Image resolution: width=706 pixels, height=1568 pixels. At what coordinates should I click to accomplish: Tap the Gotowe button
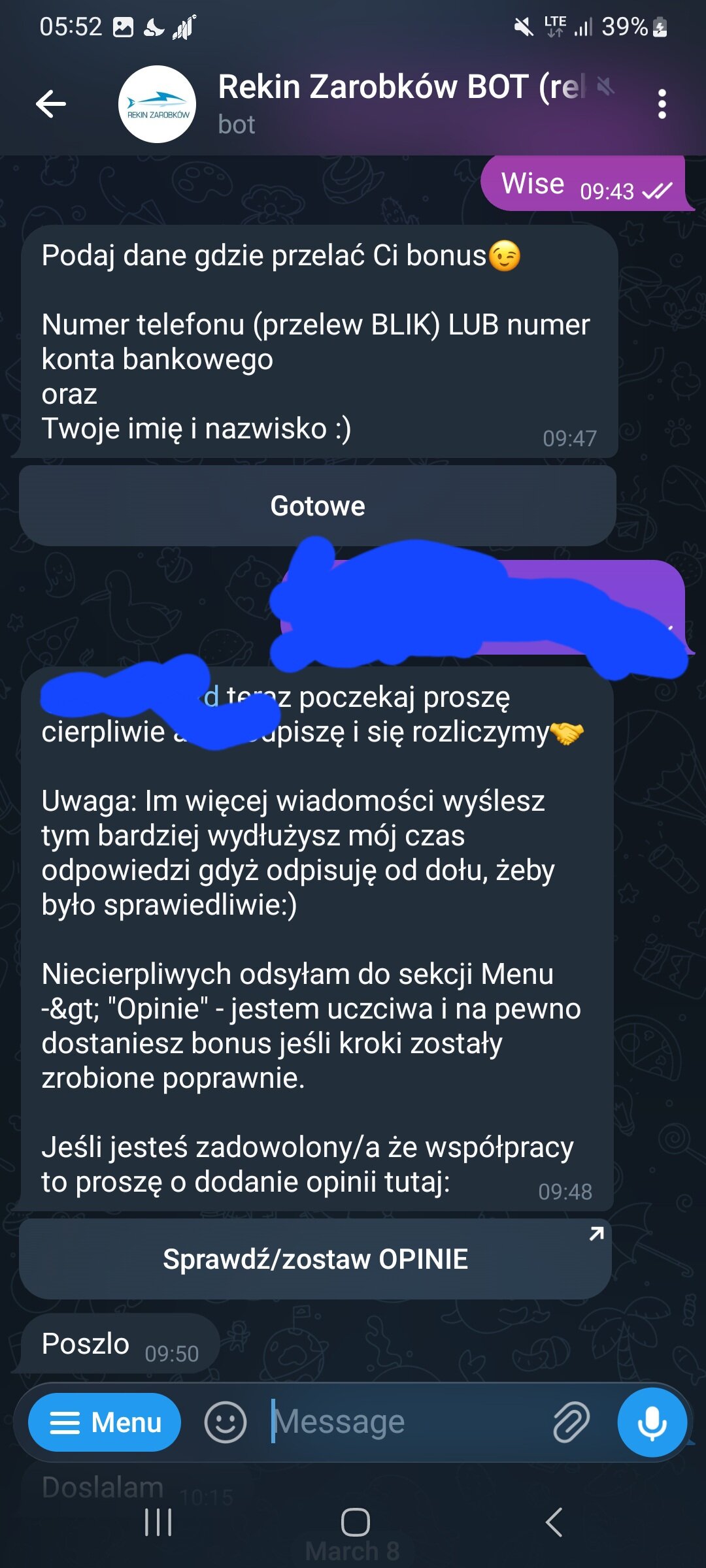point(318,506)
